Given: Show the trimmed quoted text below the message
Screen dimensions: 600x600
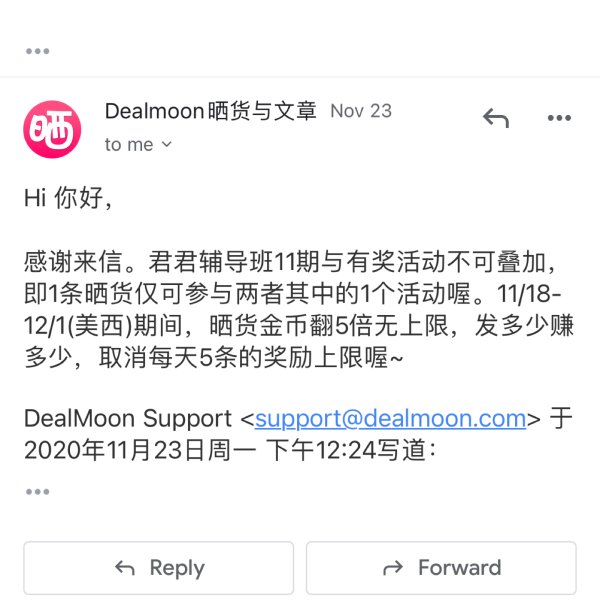Looking at the screenshot, I should coord(37,491).
